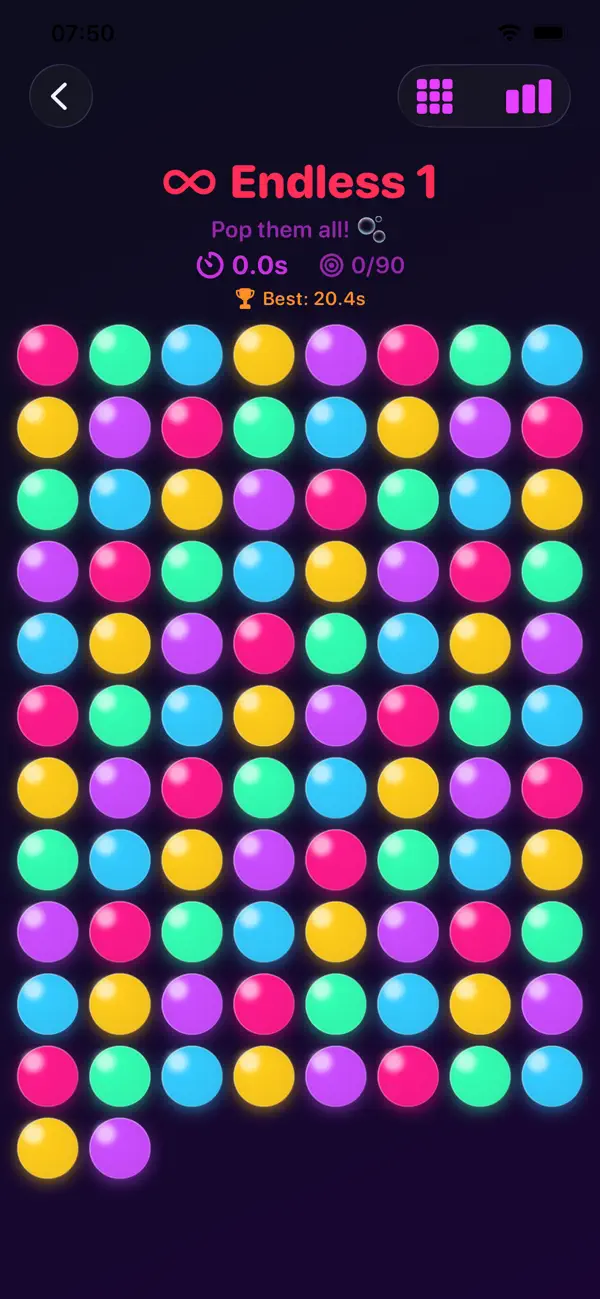The width and height of the screenshot is (600, 1299).
Task: Open the grid view icon
Action: 435,96
